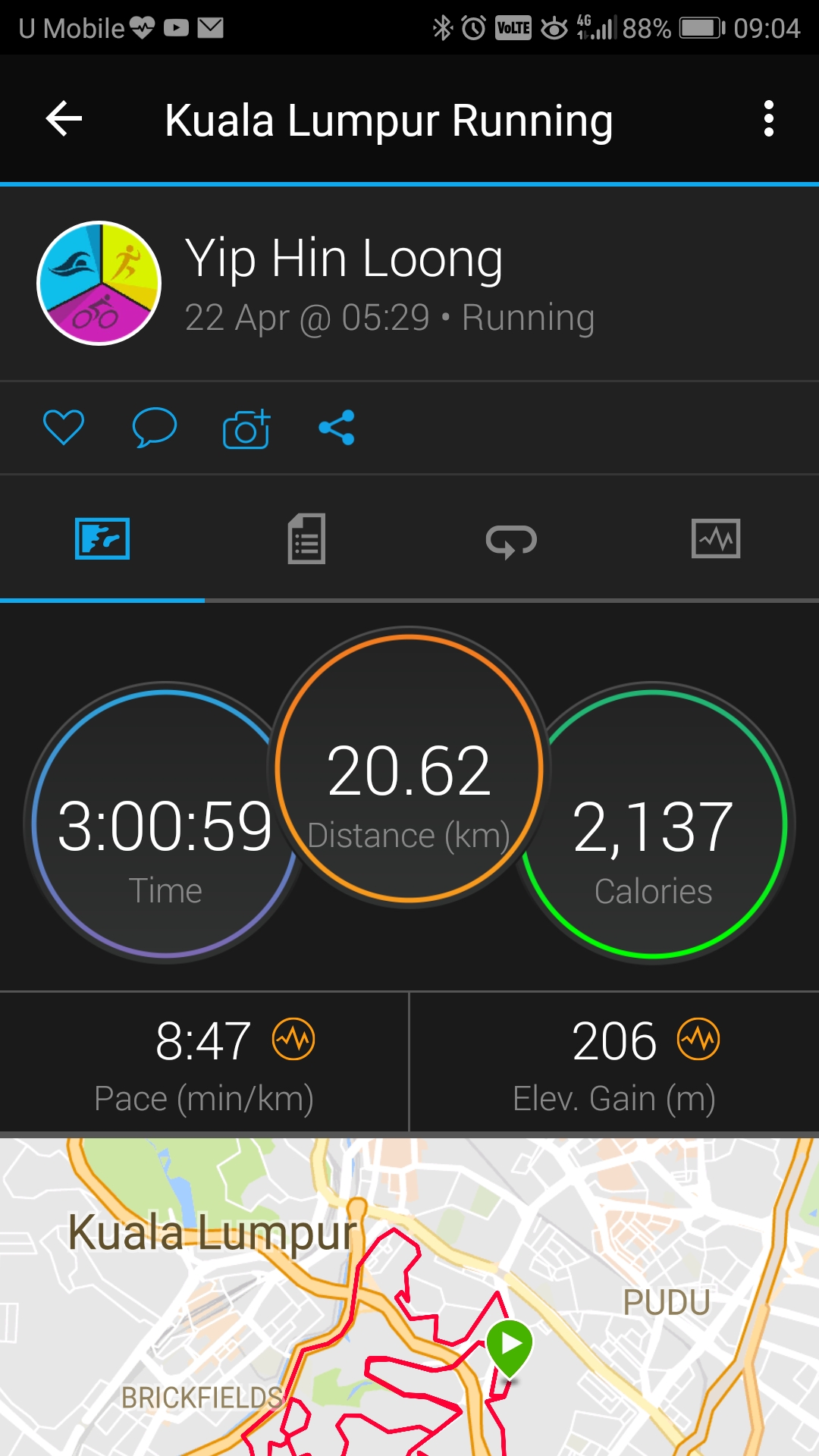Tap the chart icon beside Pace
This screenshot has width=819, height=1456.
293,1039
